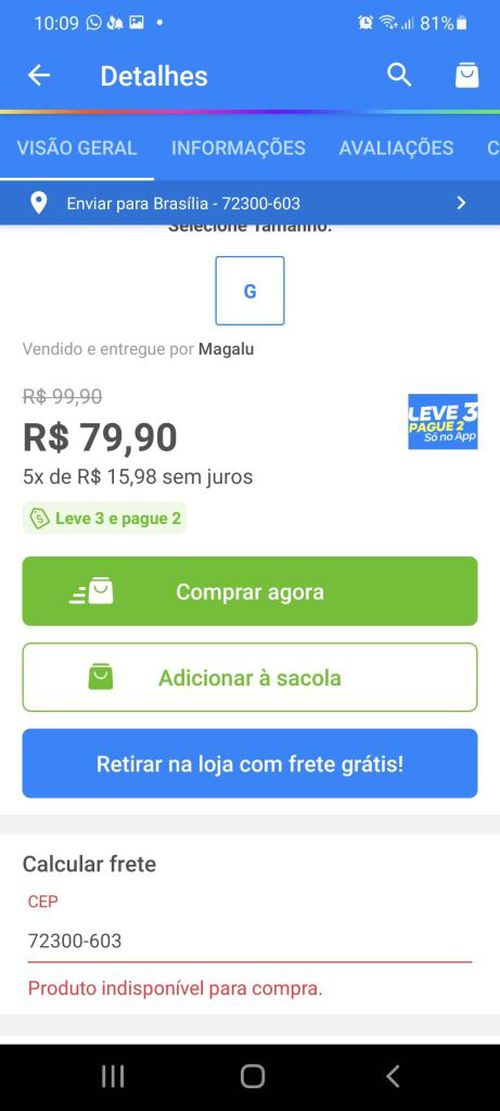Change delivery address Enviar para Brasília

(x=250, y=203)
